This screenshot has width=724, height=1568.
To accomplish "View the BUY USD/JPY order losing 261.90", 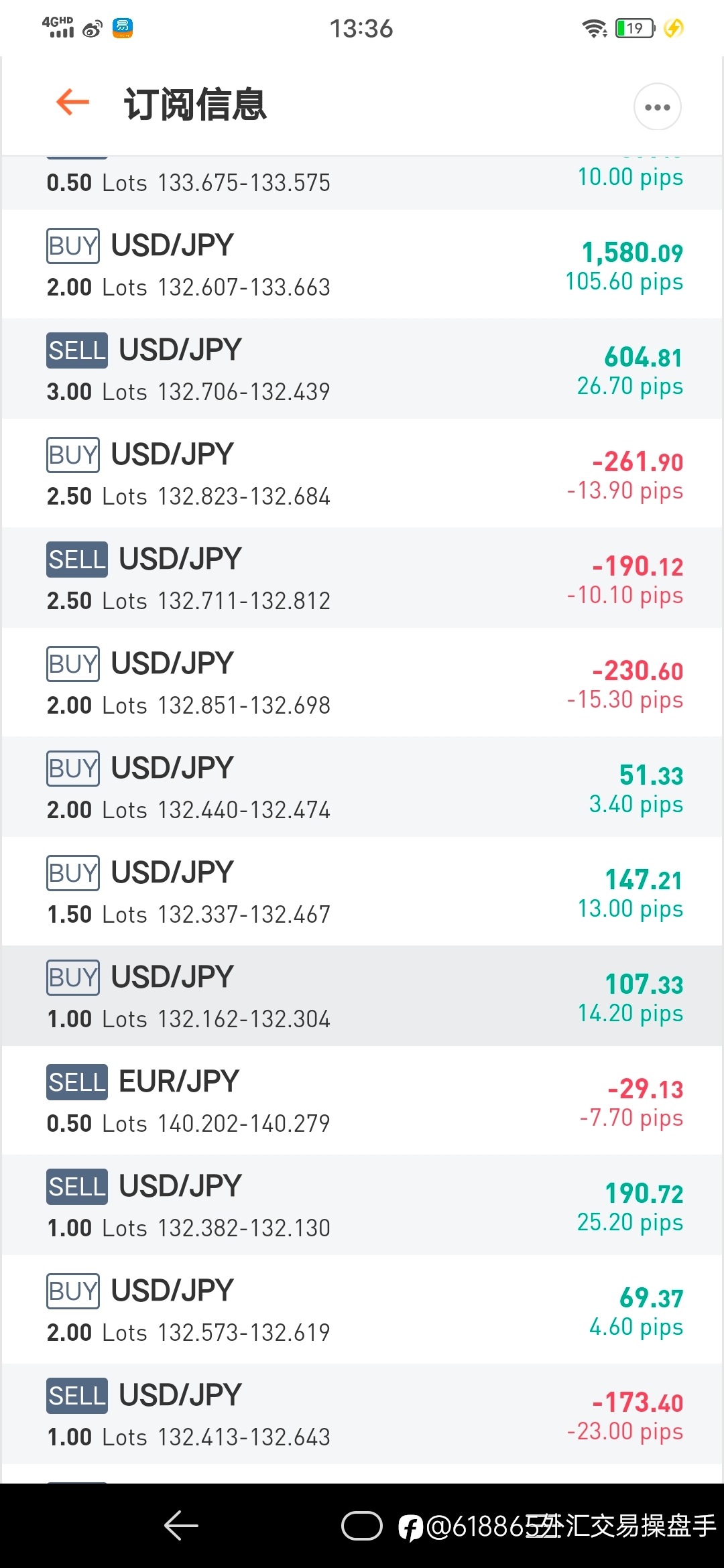I will [x=362, y=473].
